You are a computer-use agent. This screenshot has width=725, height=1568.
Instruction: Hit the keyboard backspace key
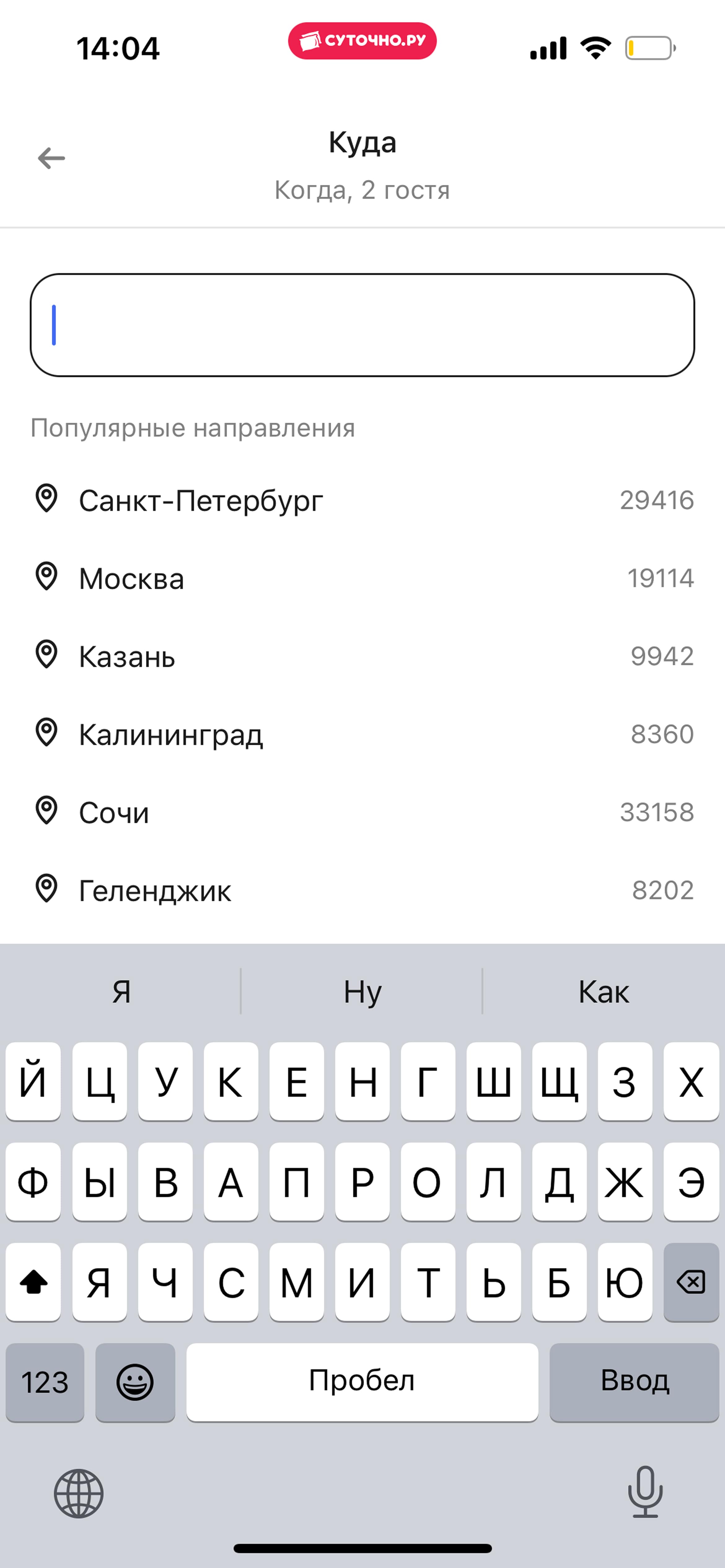click(691, 1282)
